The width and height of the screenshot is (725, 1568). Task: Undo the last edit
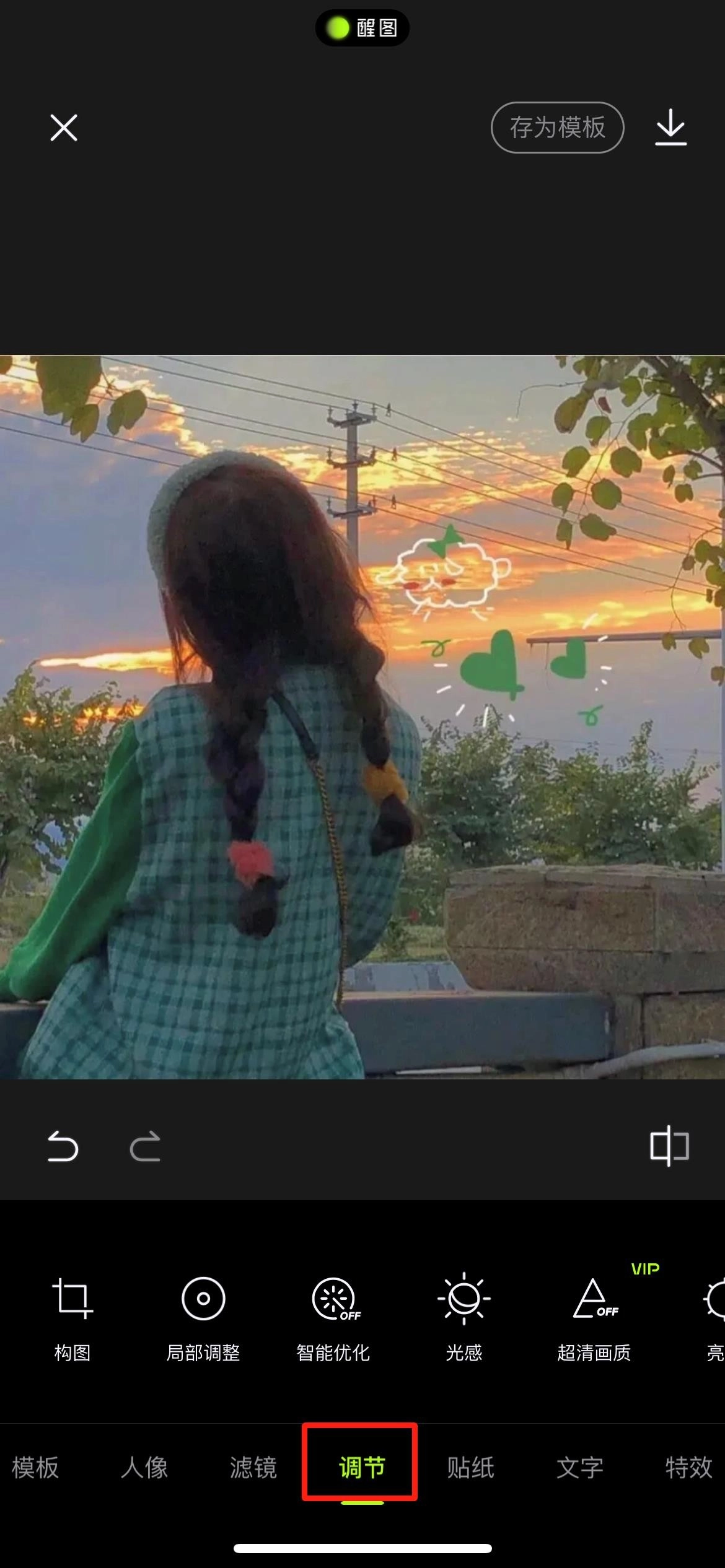tap(63, 1146)
